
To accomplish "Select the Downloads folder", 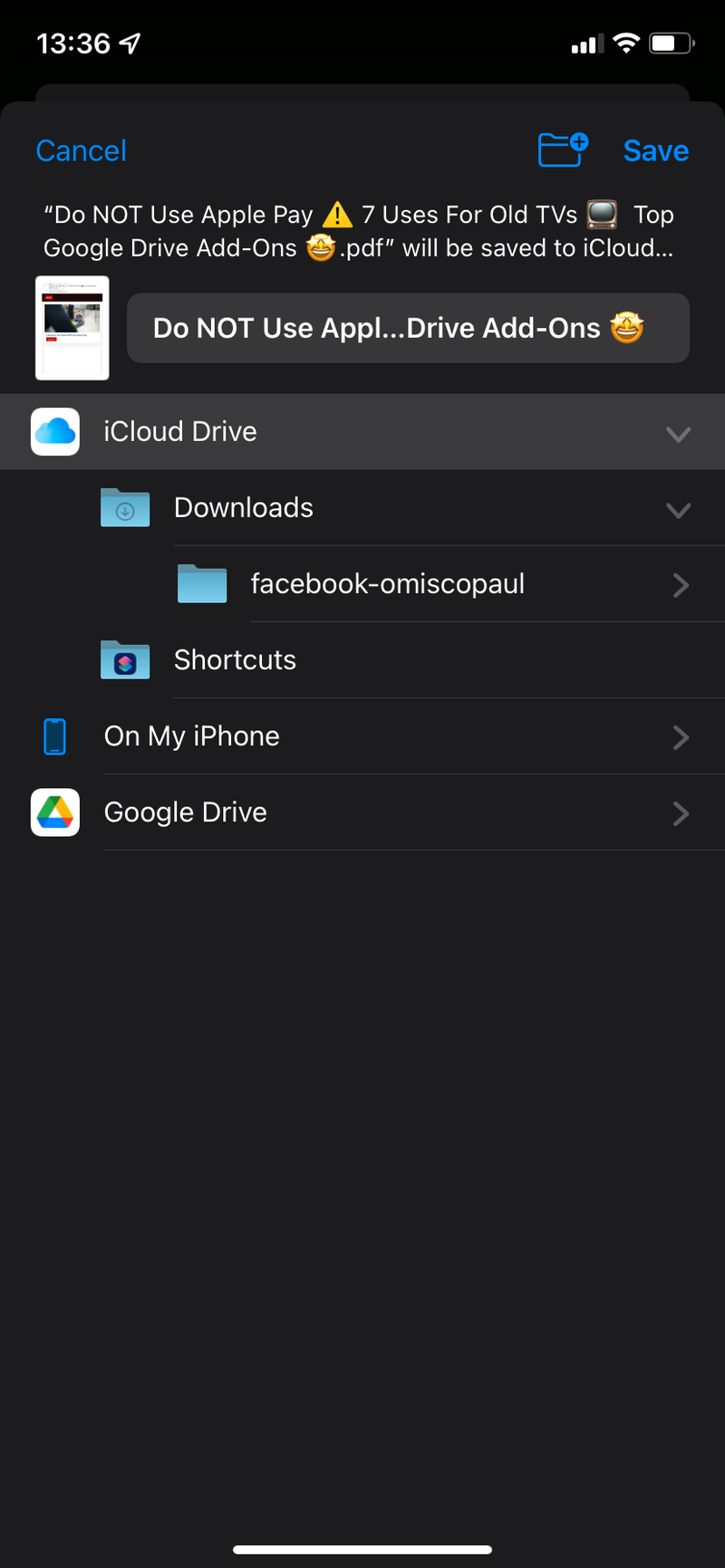I will [x=244, y=507].
